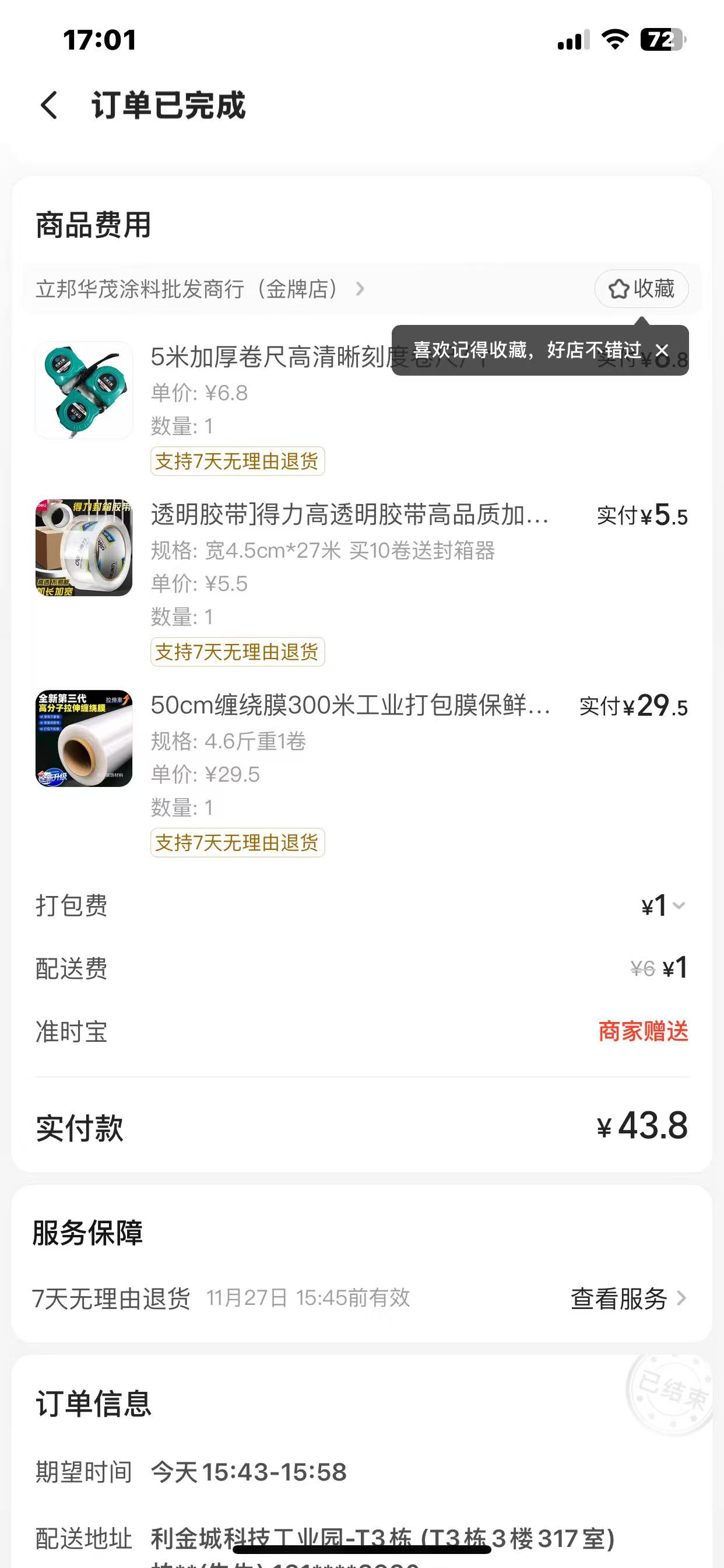
Task: Open 查看服务 for the return guarantee
Action: (628, 1298)
